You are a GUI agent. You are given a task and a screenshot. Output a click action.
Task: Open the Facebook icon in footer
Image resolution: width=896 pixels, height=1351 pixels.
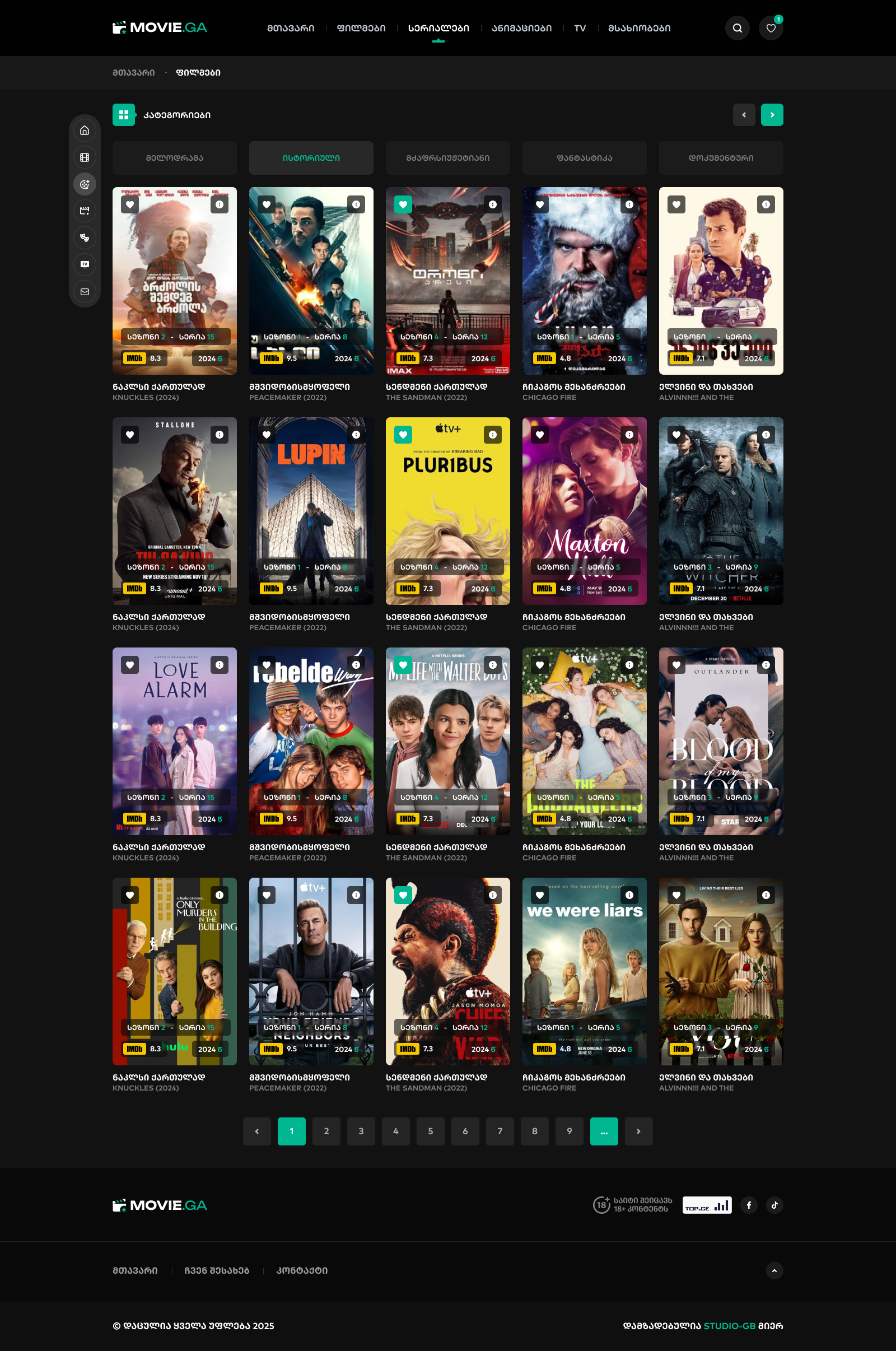coord(749,1205)
